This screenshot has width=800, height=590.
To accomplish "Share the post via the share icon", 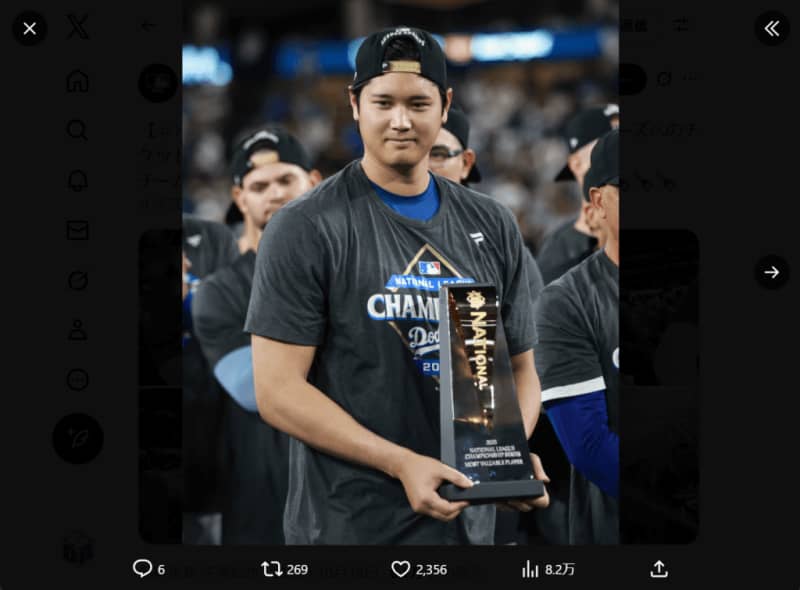I will pos(658,568).
